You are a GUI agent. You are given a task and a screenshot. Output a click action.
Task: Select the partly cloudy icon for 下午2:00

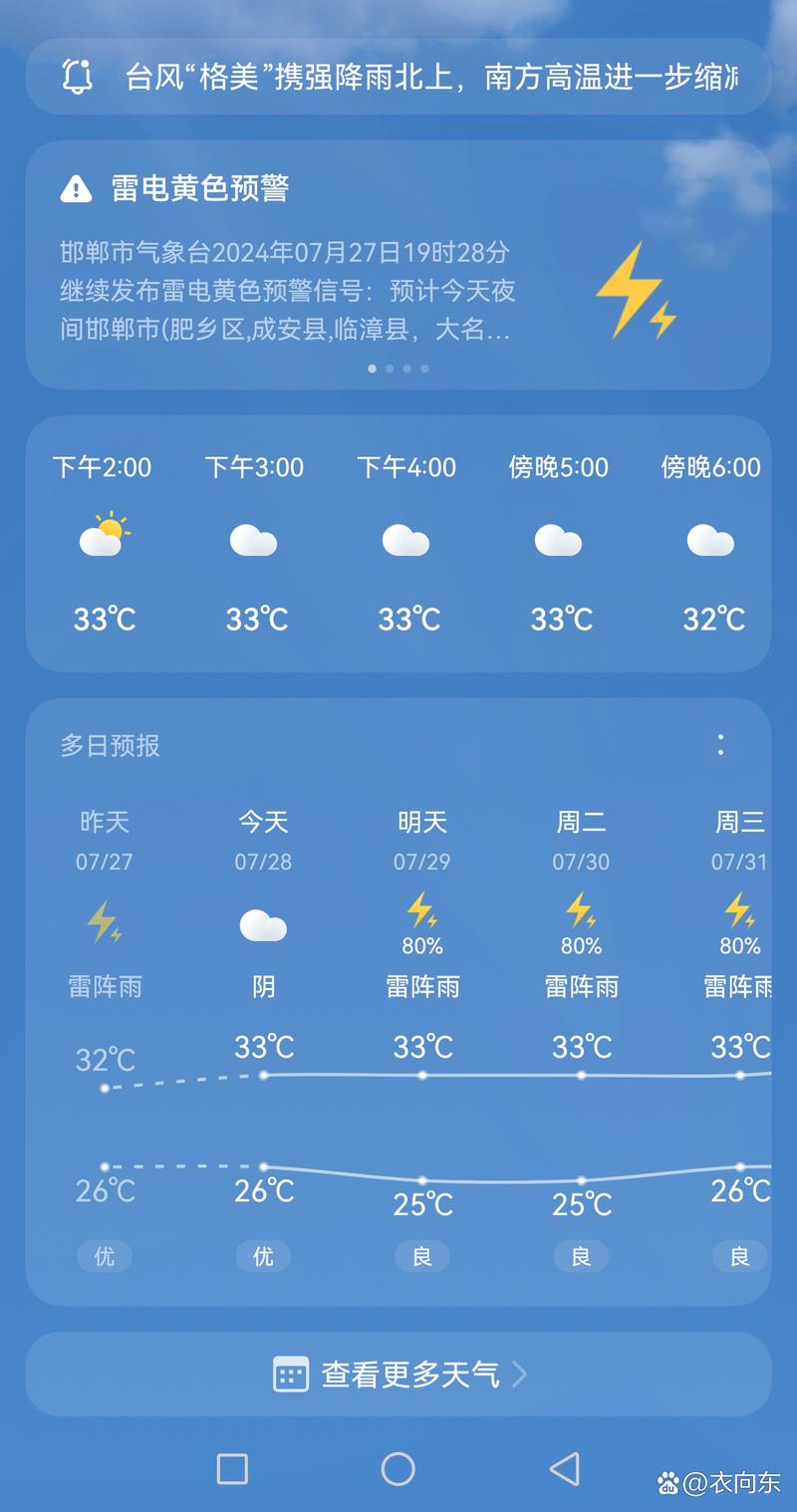(103, 537)
